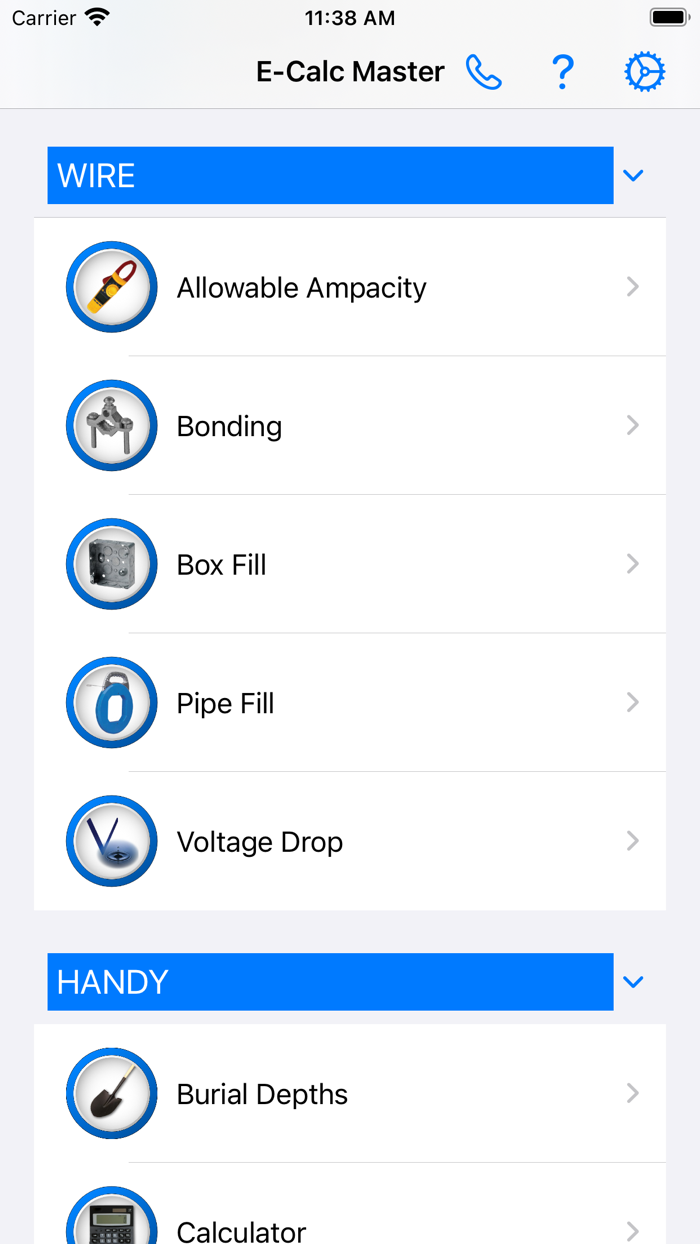
Task: Tap the phone call icon
Action: pyautogui.click(x=484, y=72)
